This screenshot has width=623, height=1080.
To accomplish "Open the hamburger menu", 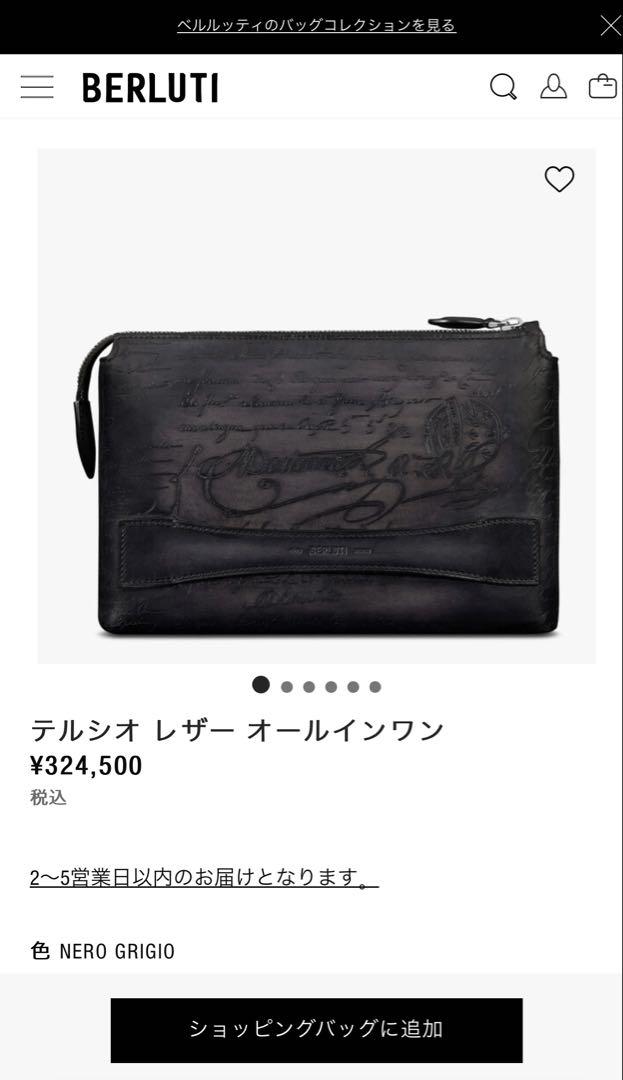I will 37,87.
